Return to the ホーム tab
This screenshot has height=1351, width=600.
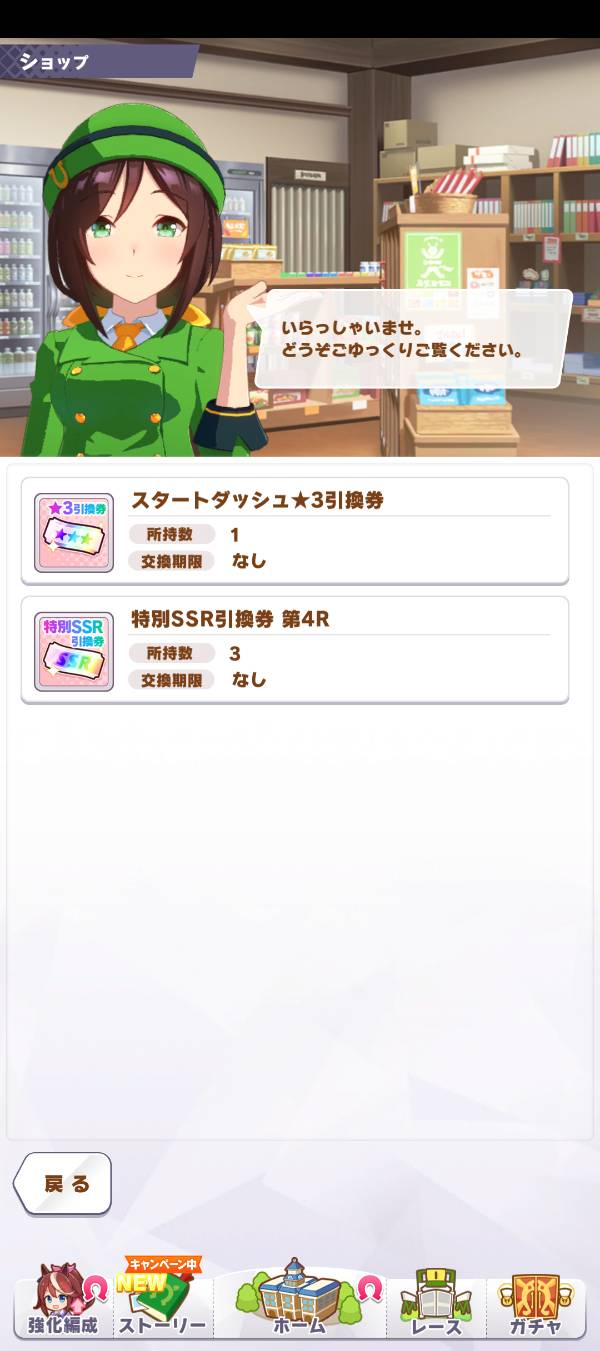point(300,1302)
